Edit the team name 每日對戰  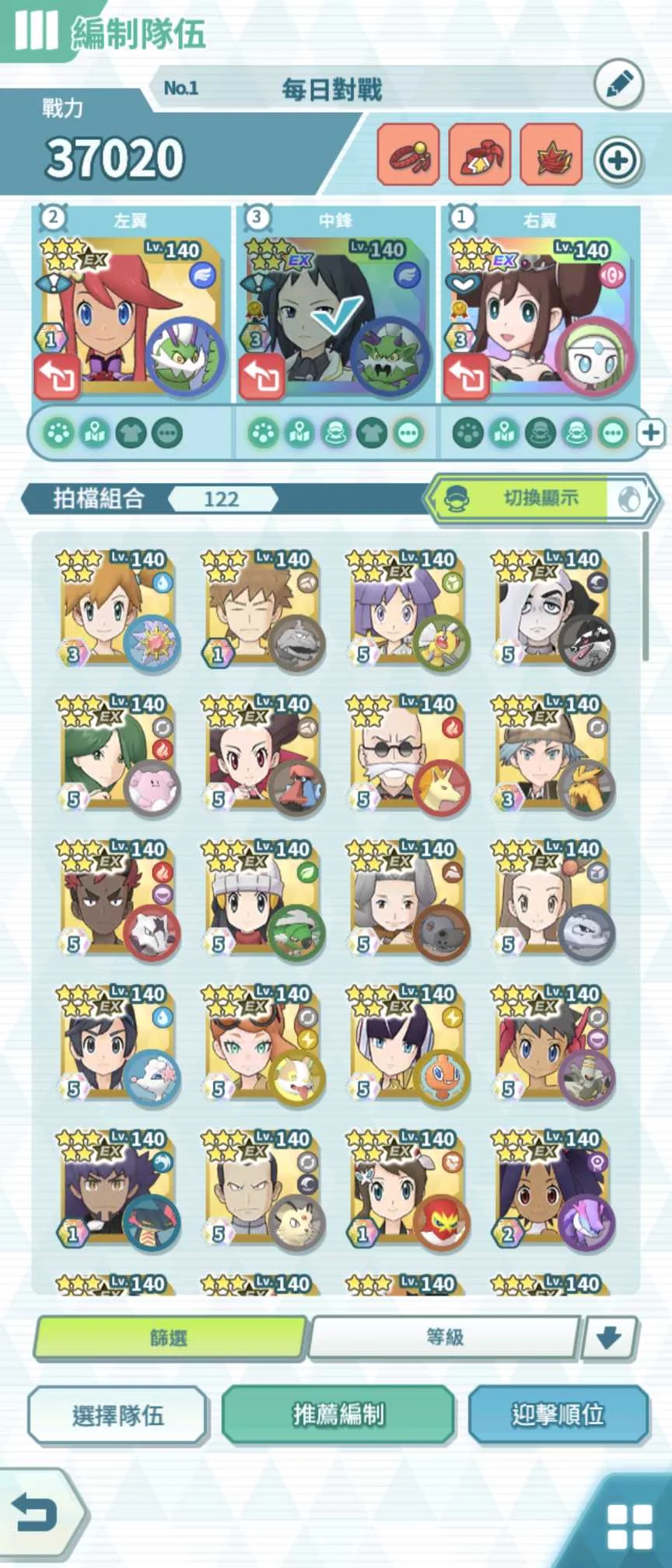tap(618, 86)
